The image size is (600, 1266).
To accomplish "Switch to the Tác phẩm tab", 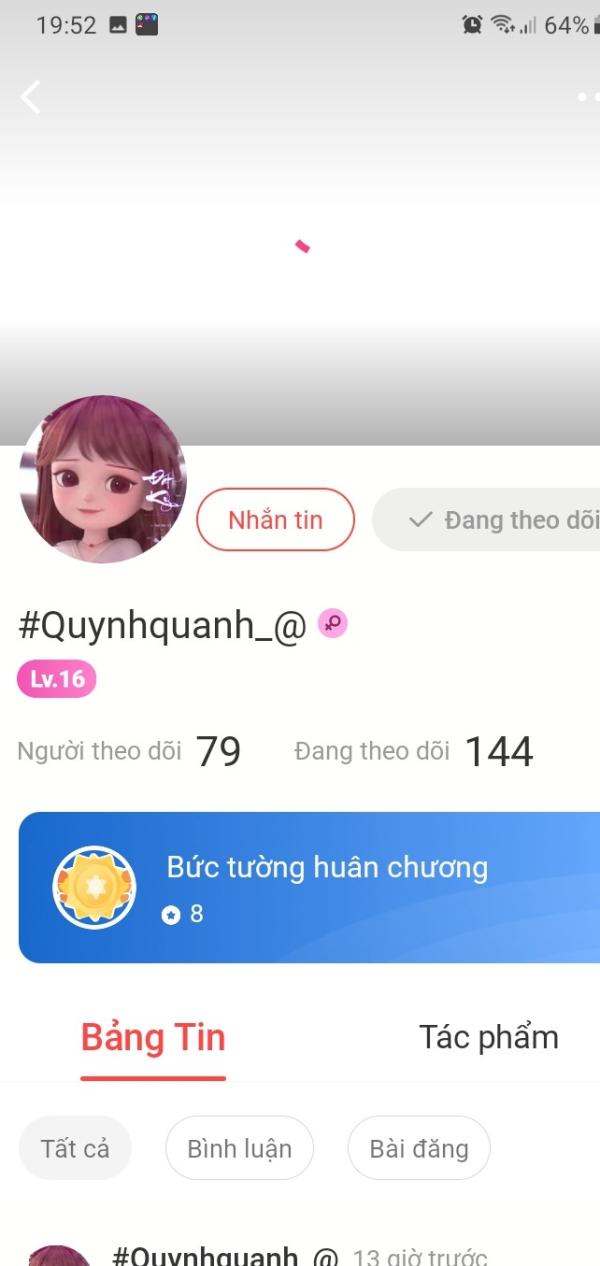I will click(488, 1037).
